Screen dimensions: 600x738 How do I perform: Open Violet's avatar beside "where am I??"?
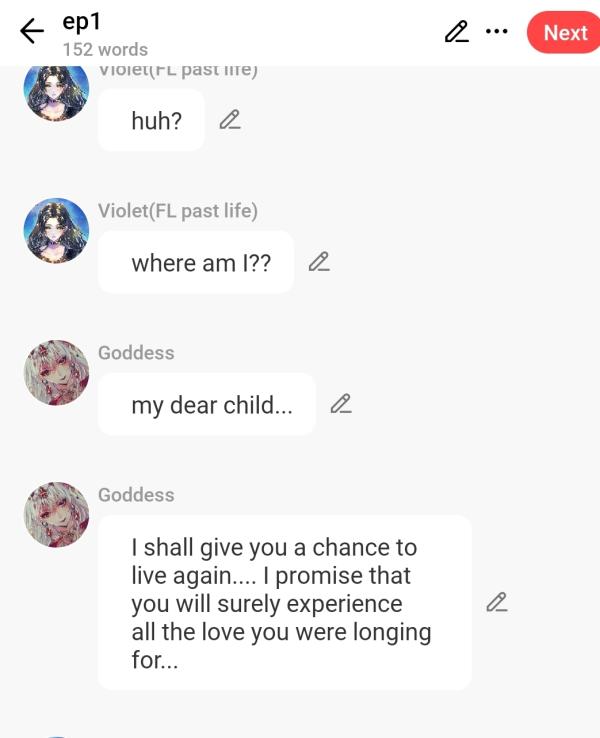click(x=56, y=230)
